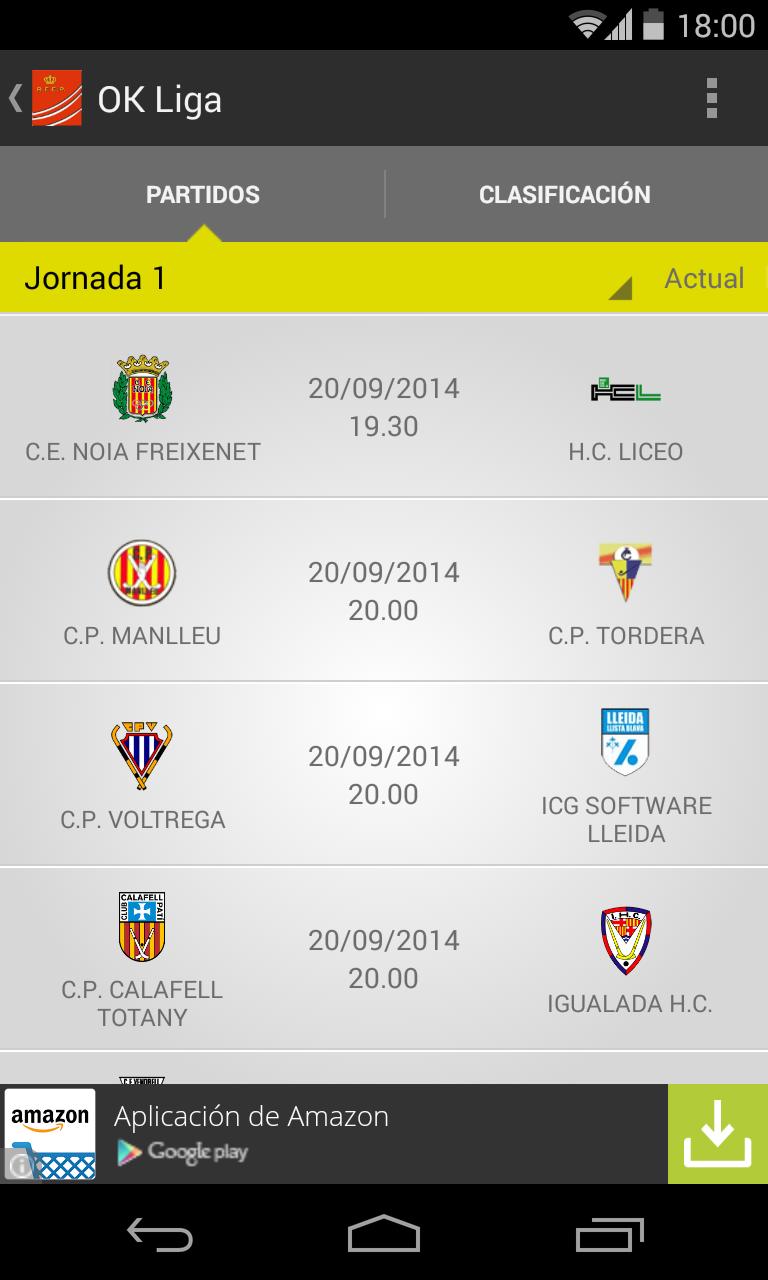This screenshot has height=1280, width=768.
Task: Open the overflow menu
Action: (x=711, y=99)
